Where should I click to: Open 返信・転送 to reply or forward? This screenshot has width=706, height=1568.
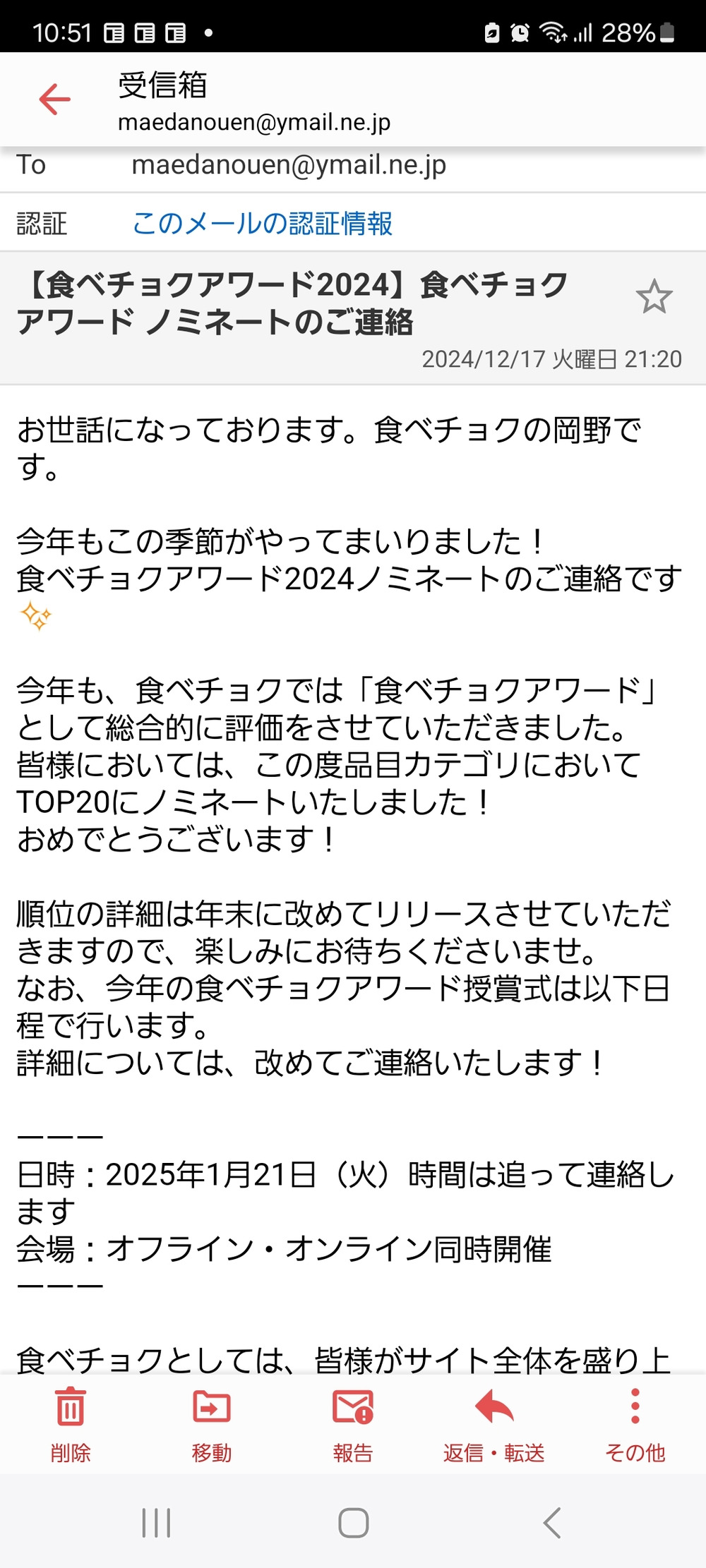click(x=494, y=1422)
